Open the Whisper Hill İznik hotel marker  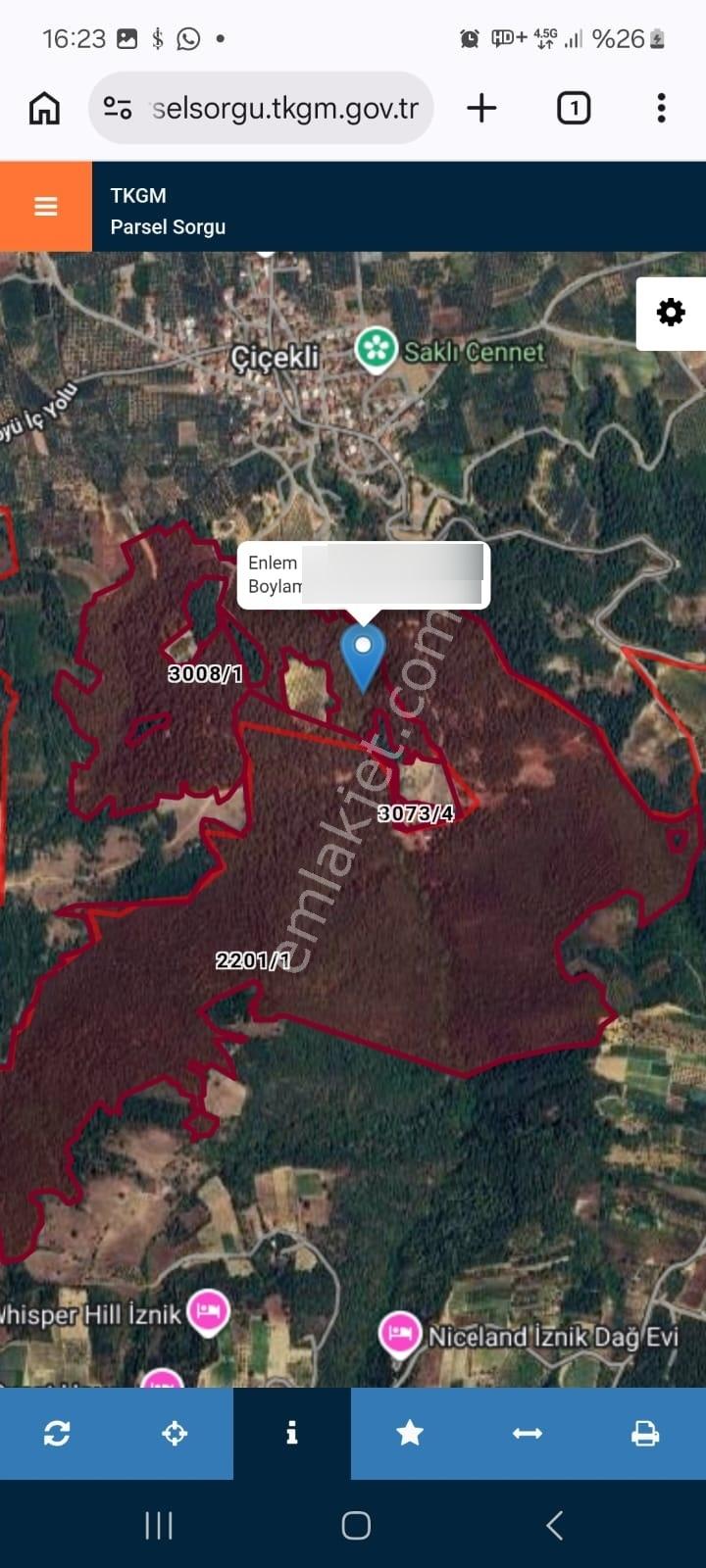pyautogui.click(x=208, y=1310)
